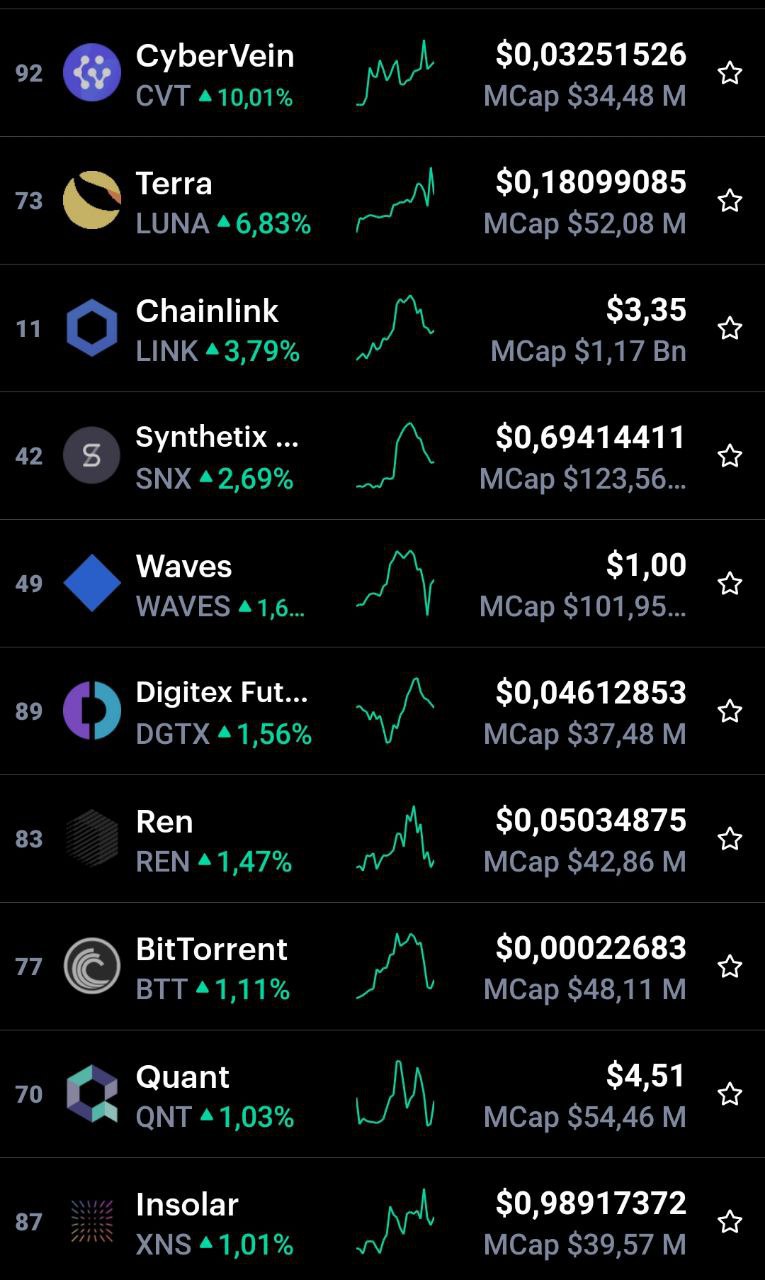Open Ren coin details
The image size is (765, 1280).
coord(382,838)
